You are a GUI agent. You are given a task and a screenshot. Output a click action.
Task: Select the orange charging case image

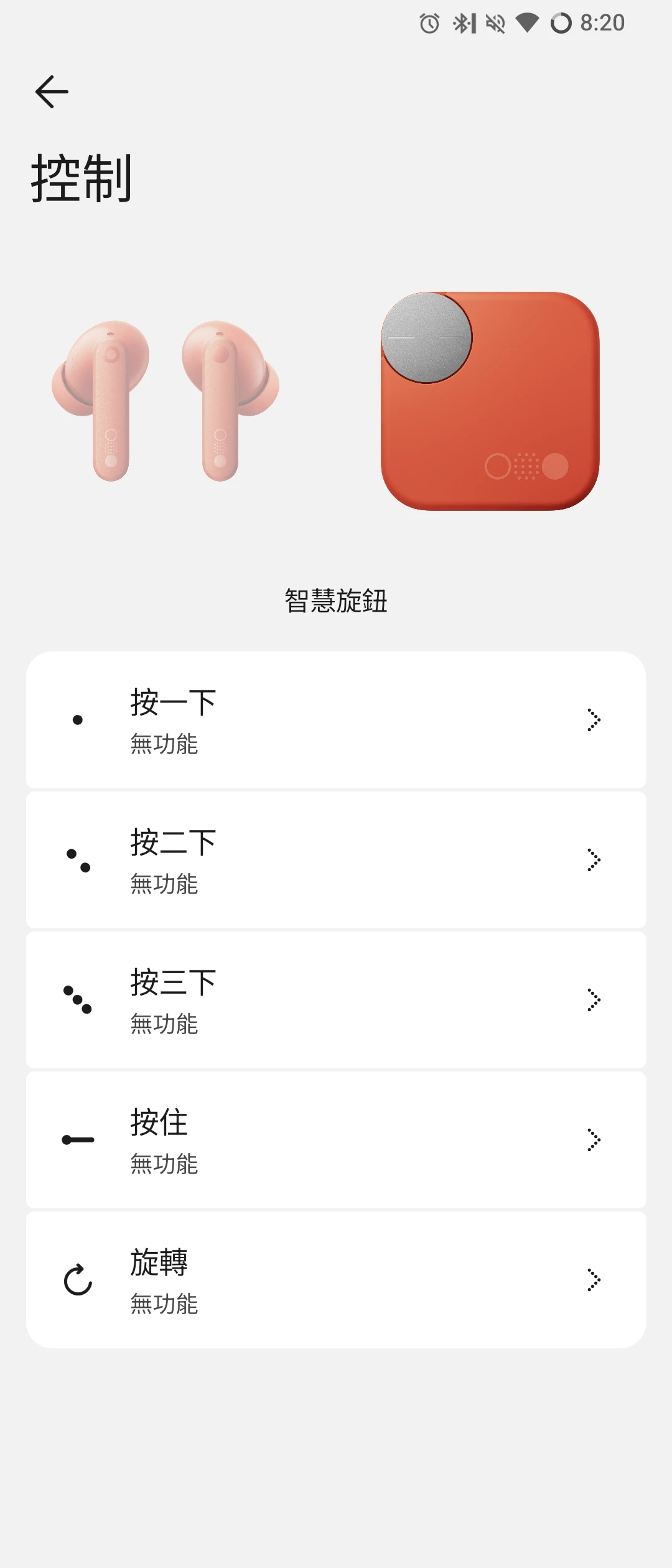pos(490,401)
